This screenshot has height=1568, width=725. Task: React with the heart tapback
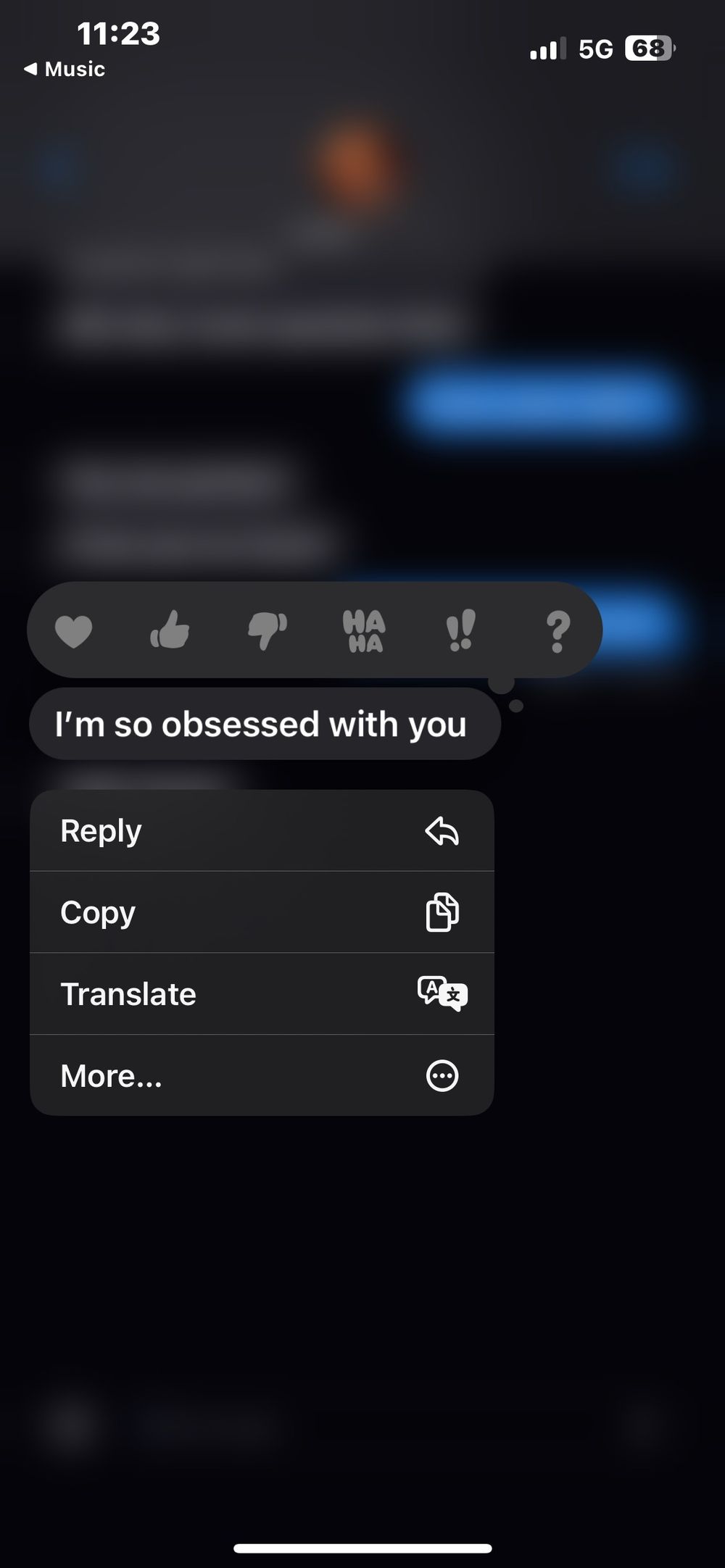click(73, 630)
